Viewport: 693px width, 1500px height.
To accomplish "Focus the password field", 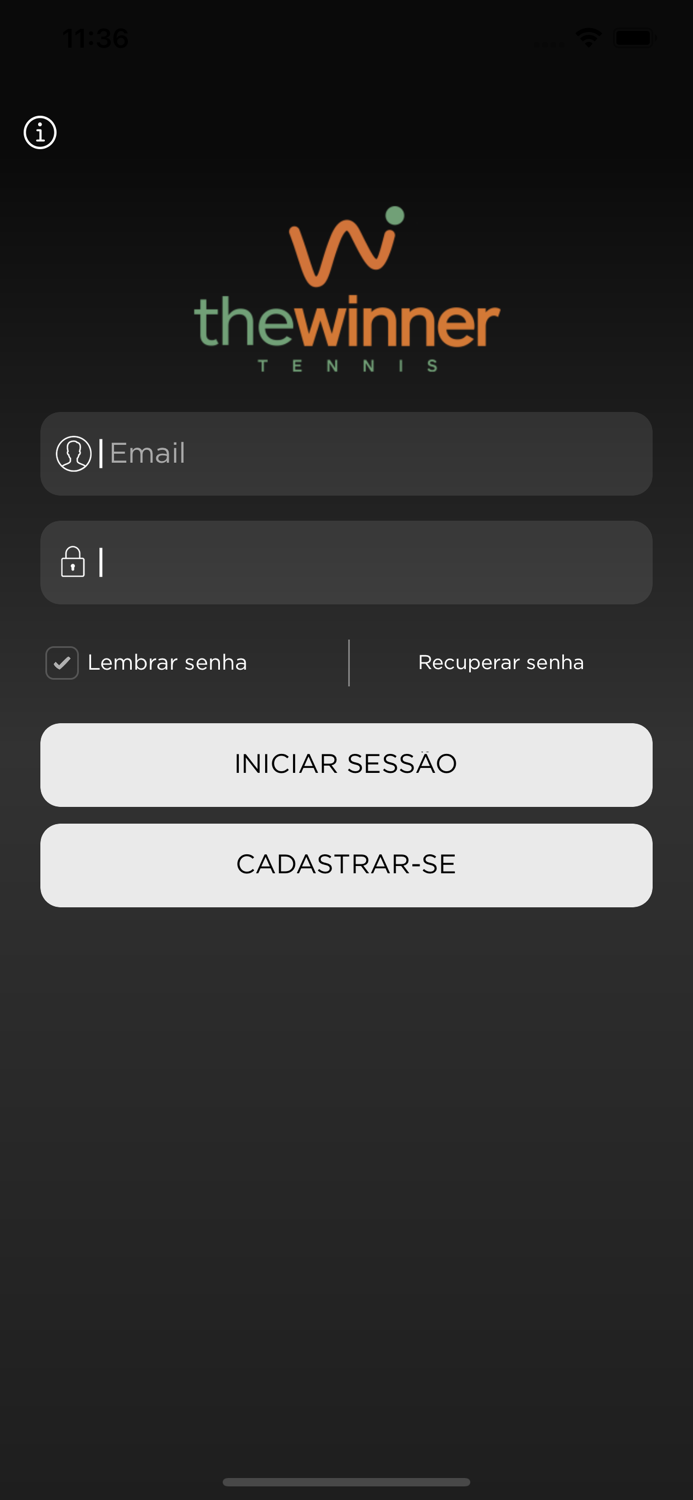I will [346, 562].
